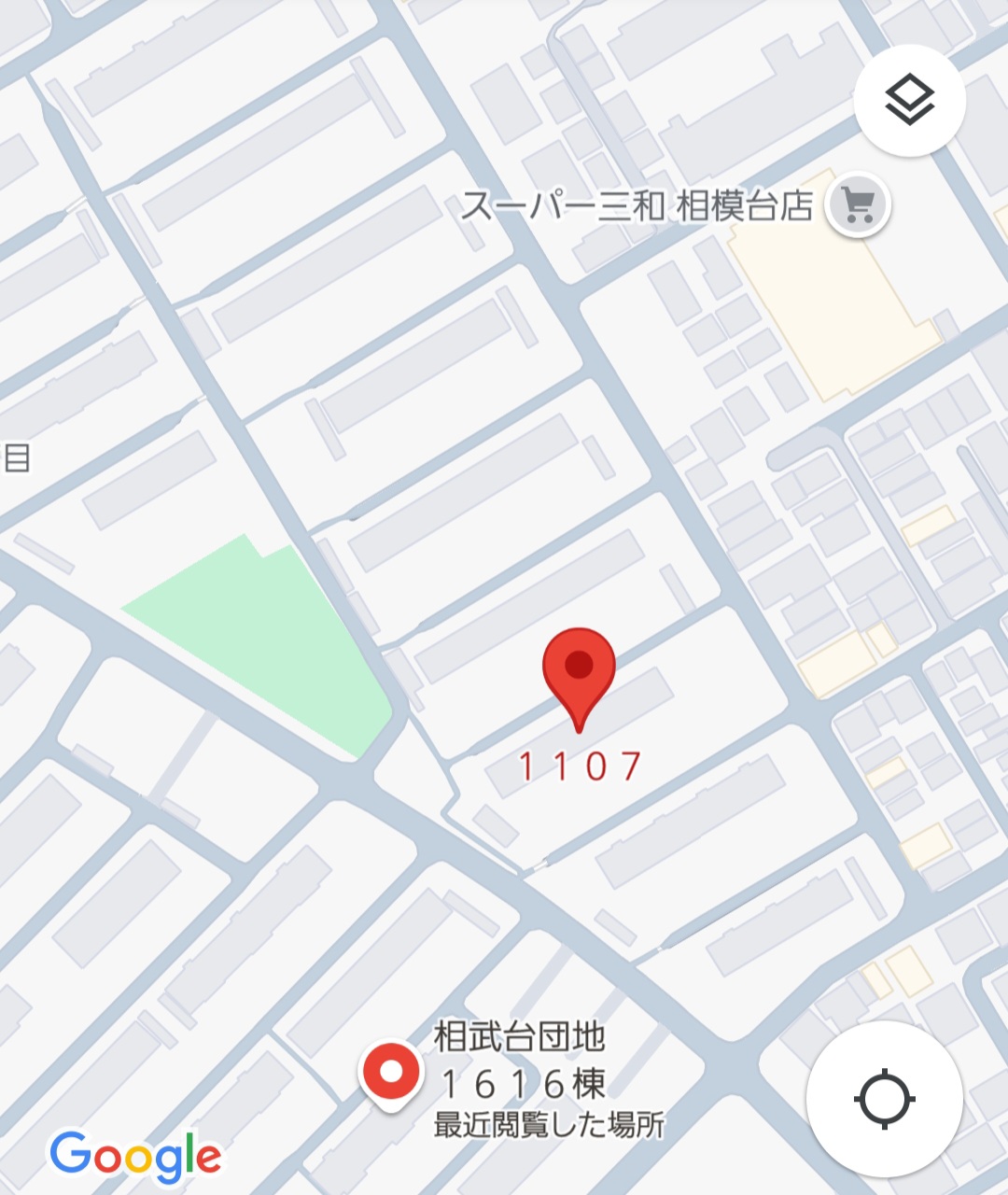Image resolution: width=1008 pixels, height=1195 pixels.
Task: Tap the スーパー三和 相模台店 shopping marker
Action: [858, 204]
